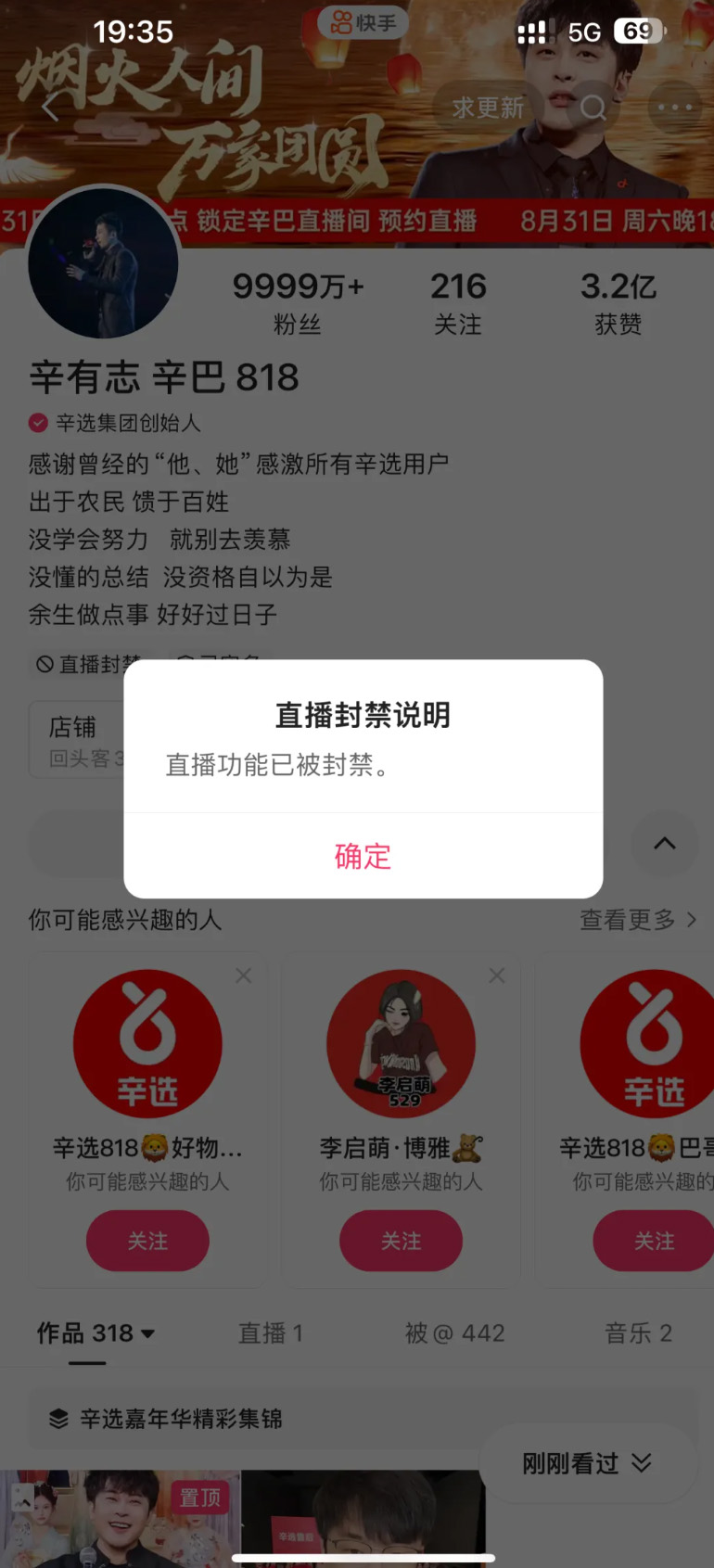
Task: Open the profile avatar picture
Action: tap(103, 262)
